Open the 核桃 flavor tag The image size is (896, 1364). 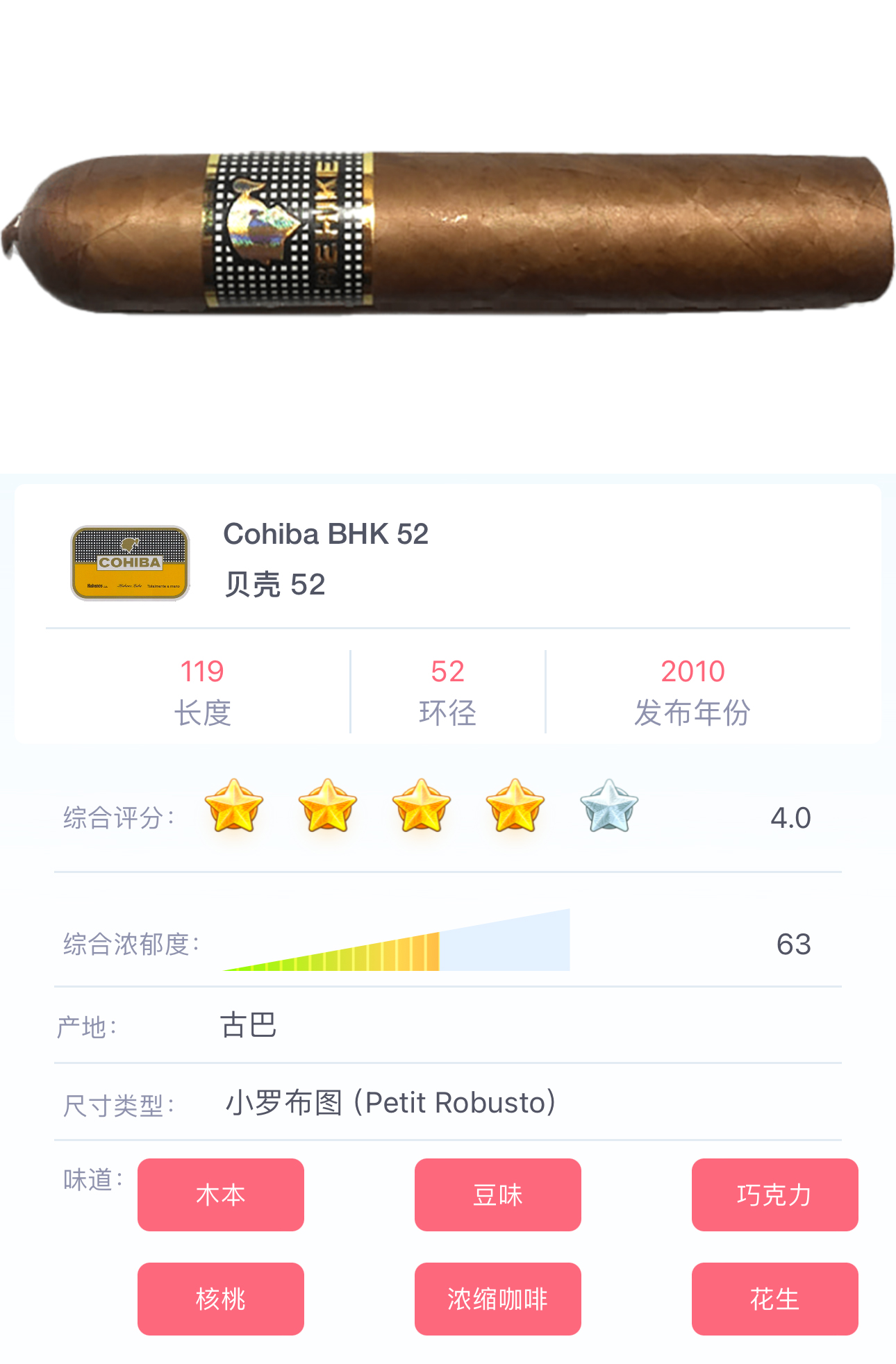pyautogui.click(x=220, y=1299)
